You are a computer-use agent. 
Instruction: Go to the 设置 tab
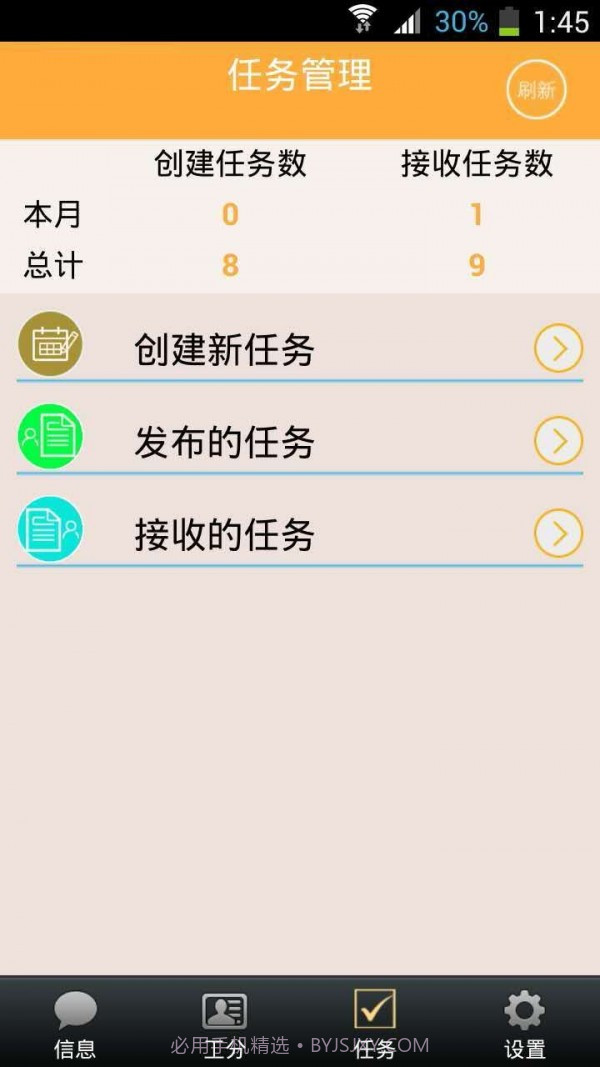524,1023
